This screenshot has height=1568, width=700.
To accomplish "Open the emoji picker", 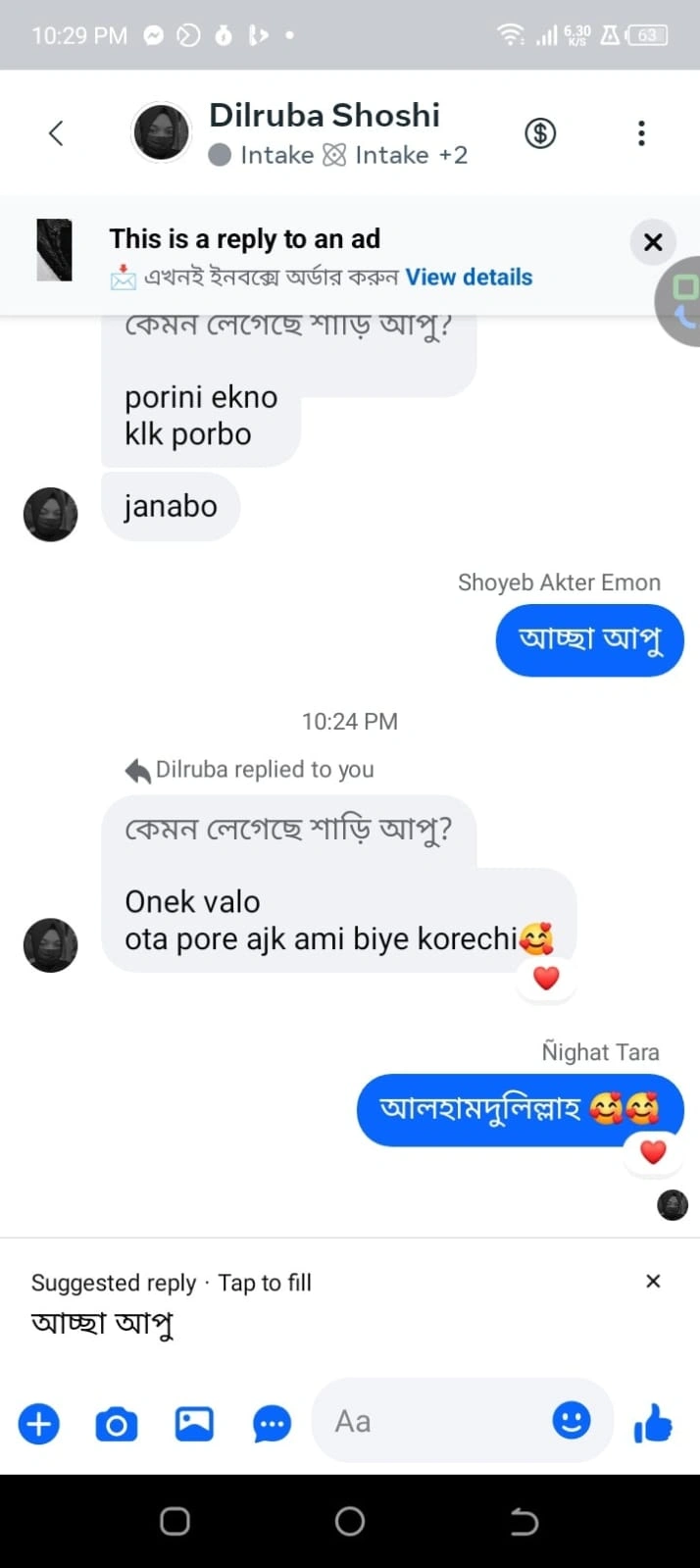I will coord(571,1420).
